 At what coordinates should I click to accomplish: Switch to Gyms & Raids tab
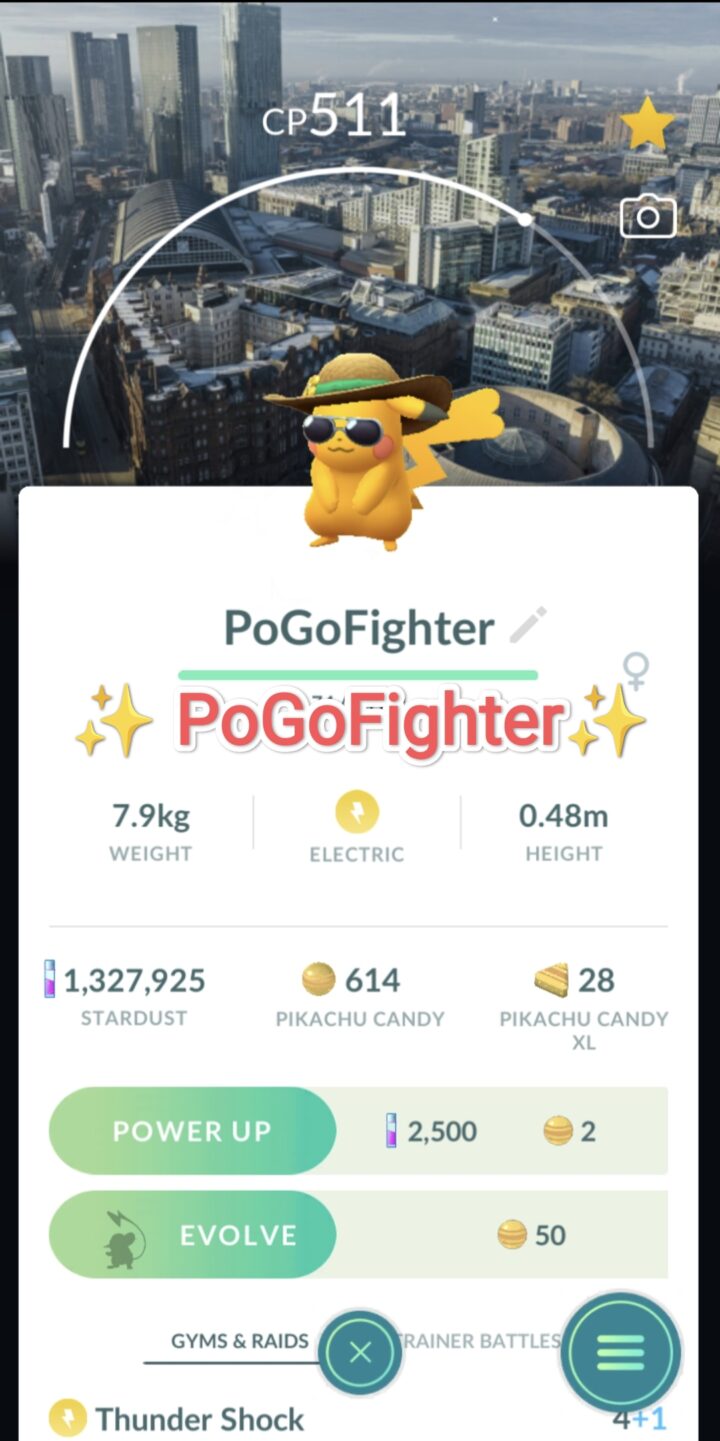coord(239,1341)
